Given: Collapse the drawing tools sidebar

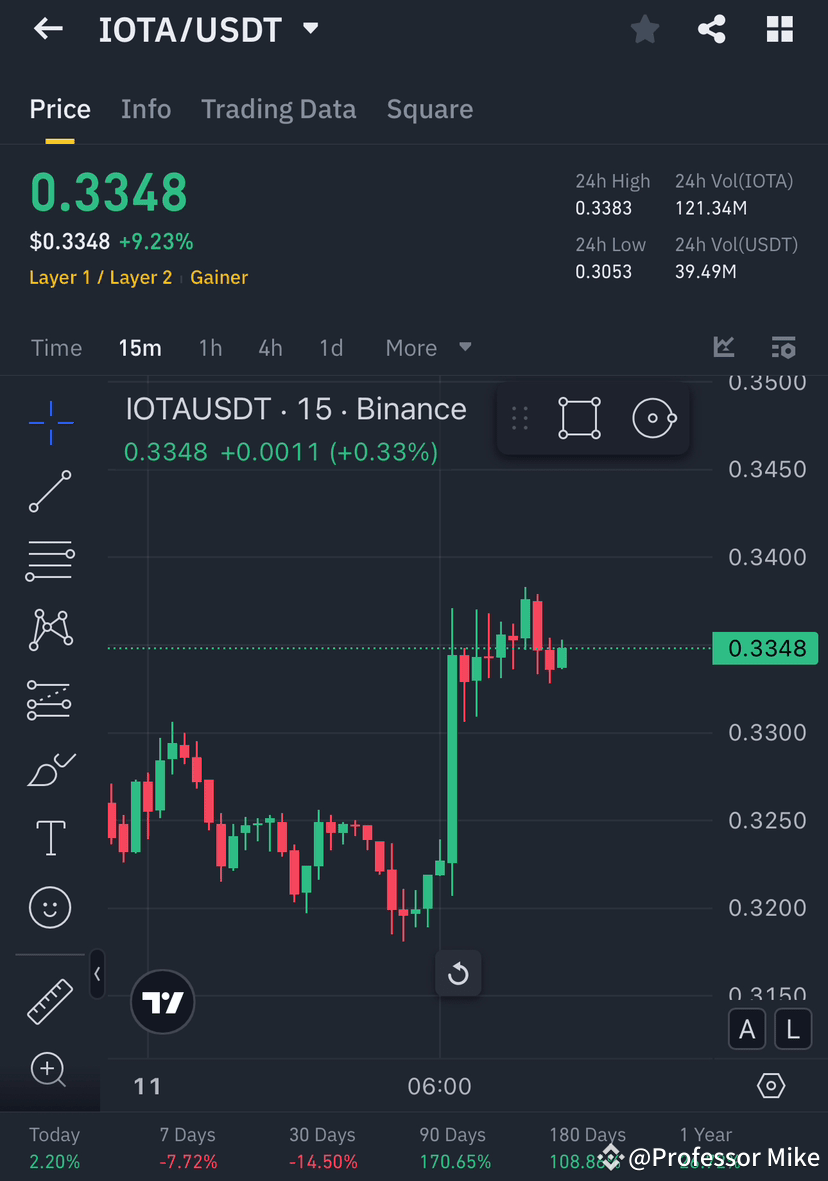Looking at the screenshot, I should (x=97, y=975).
